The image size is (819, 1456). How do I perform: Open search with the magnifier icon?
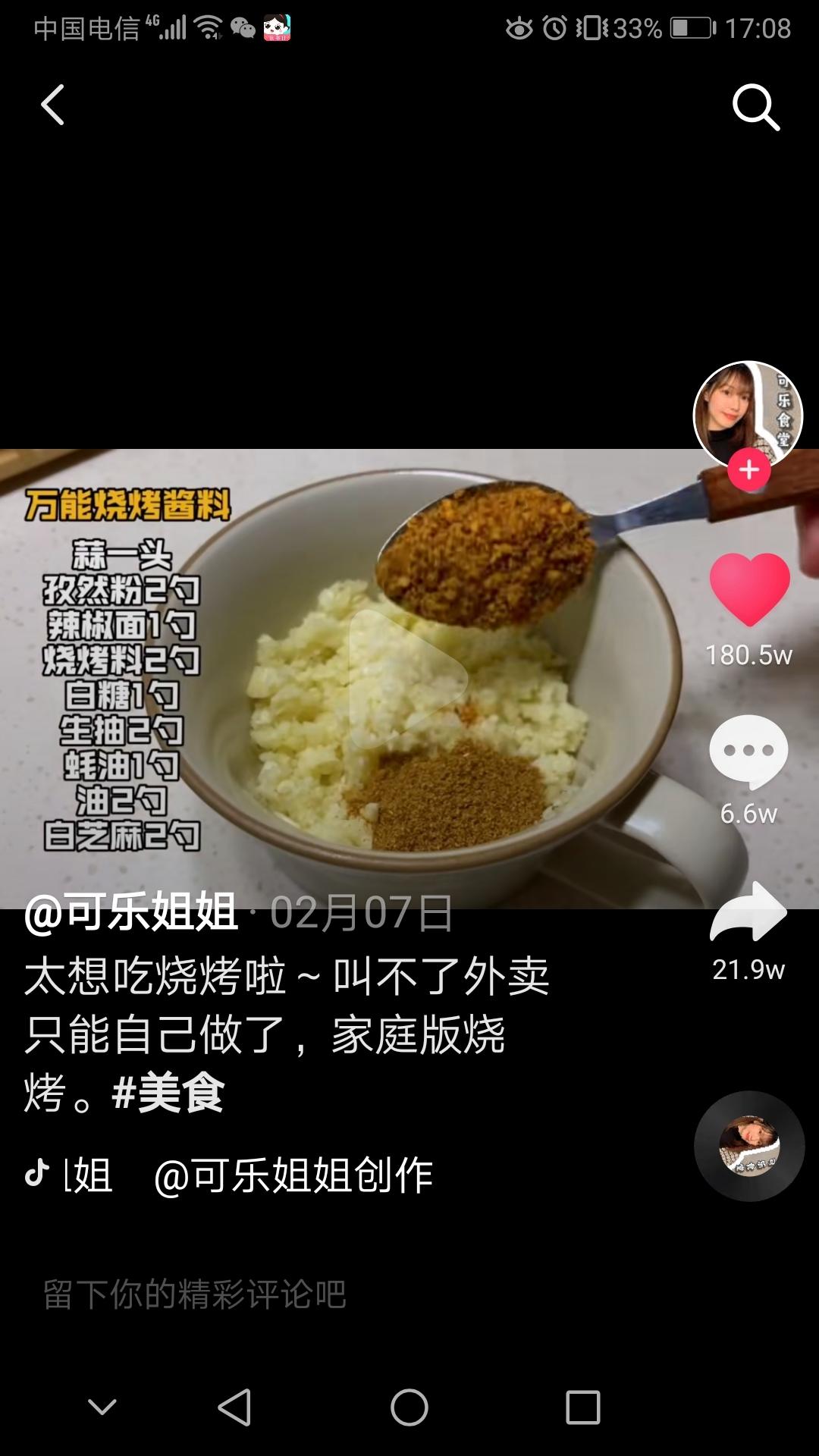click(x=755, y=107)
